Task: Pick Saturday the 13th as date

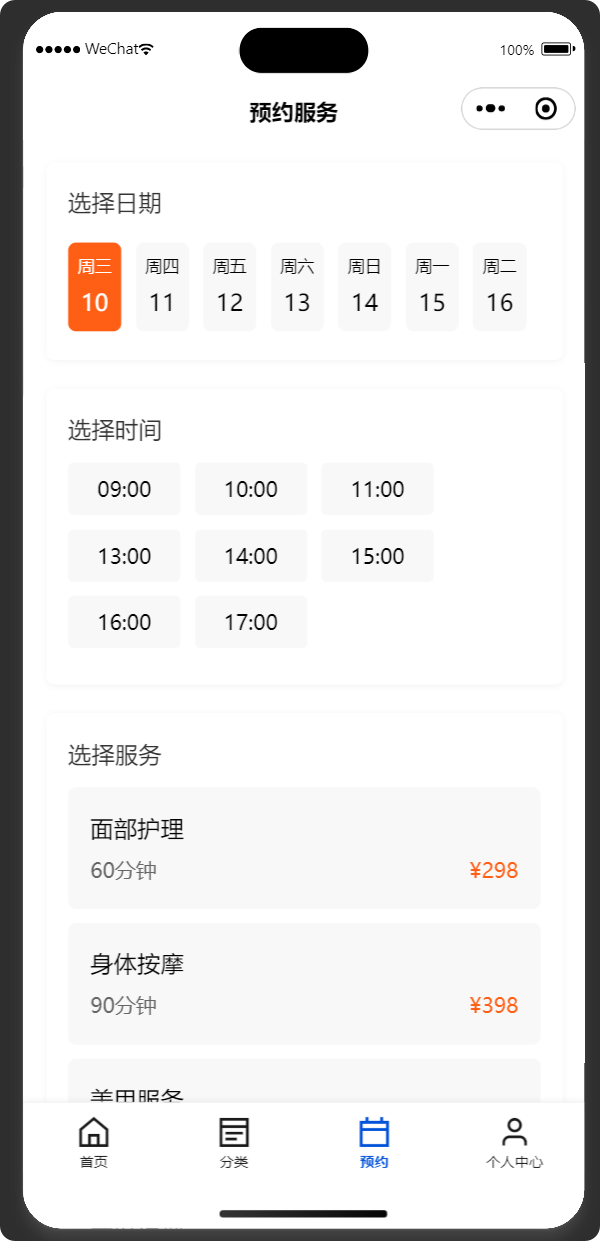Action: point(297,287)
